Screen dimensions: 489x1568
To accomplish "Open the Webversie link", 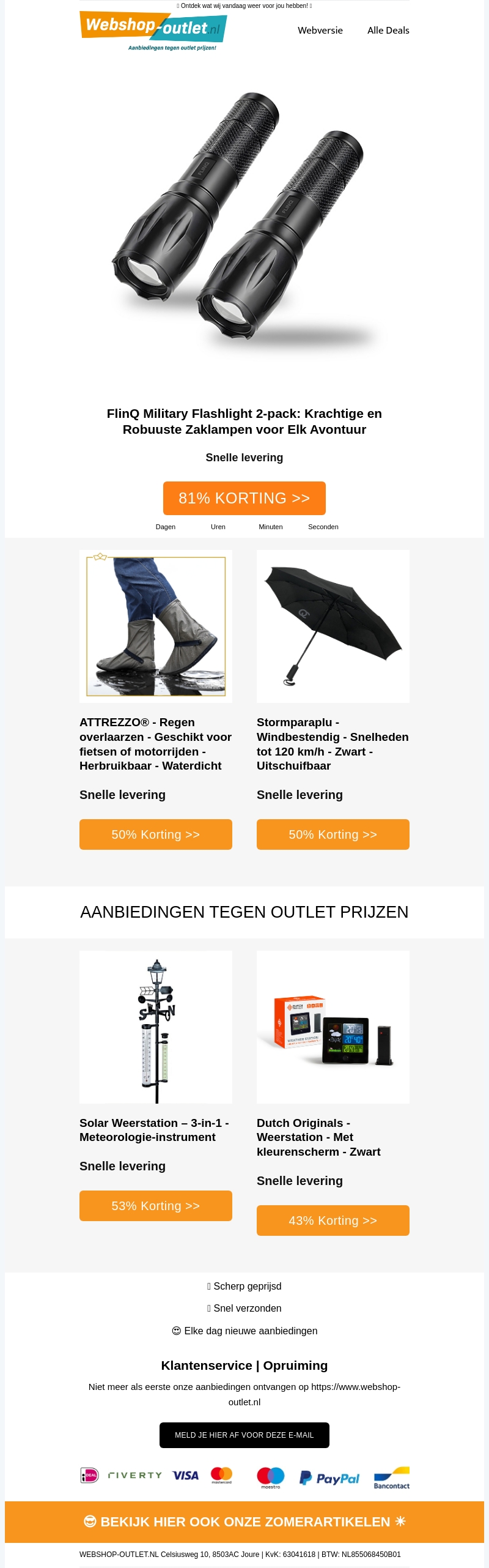I will coord(320,30).
